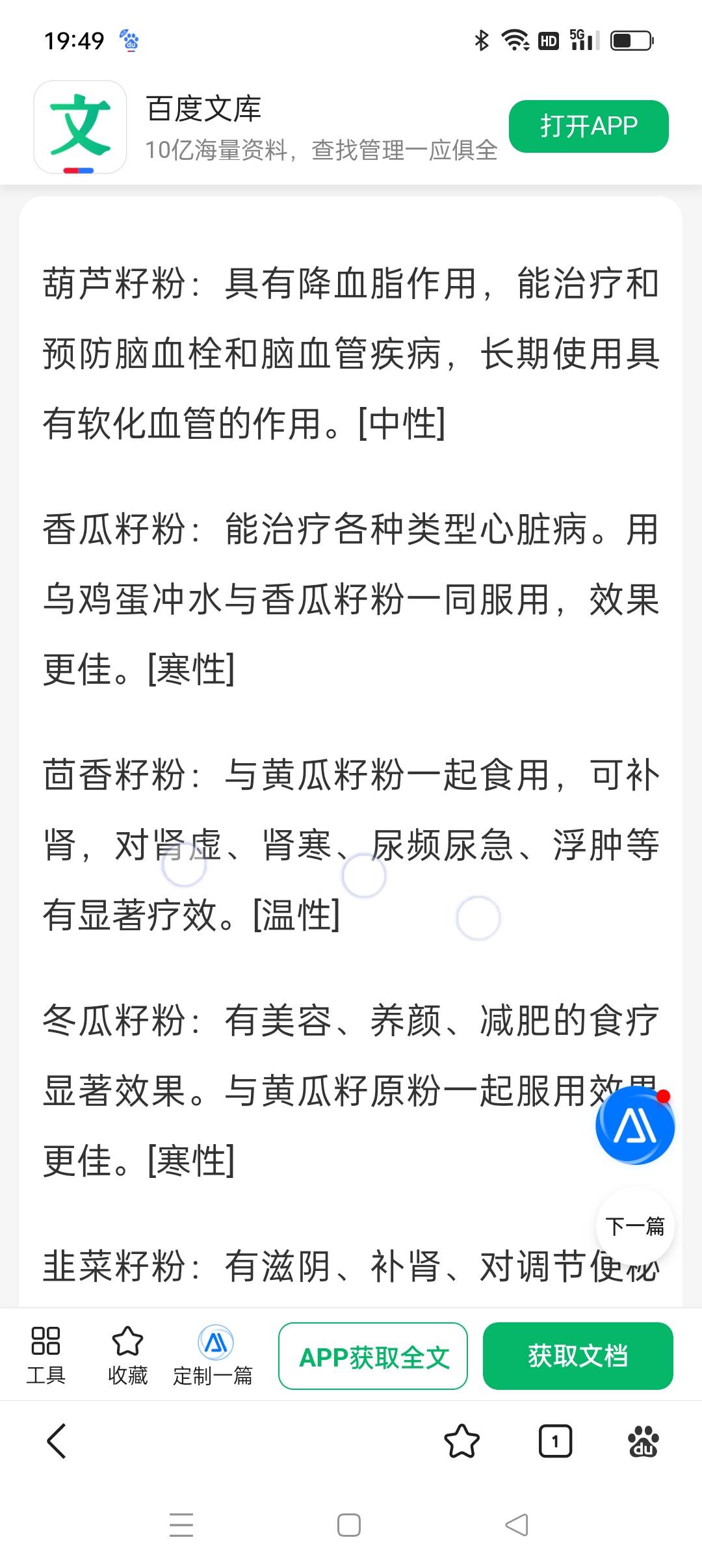The height and width of the screenshot is (1568, 702).
Task: Open the Baidu paw icon in browser bar
Action: point(642,1442)
